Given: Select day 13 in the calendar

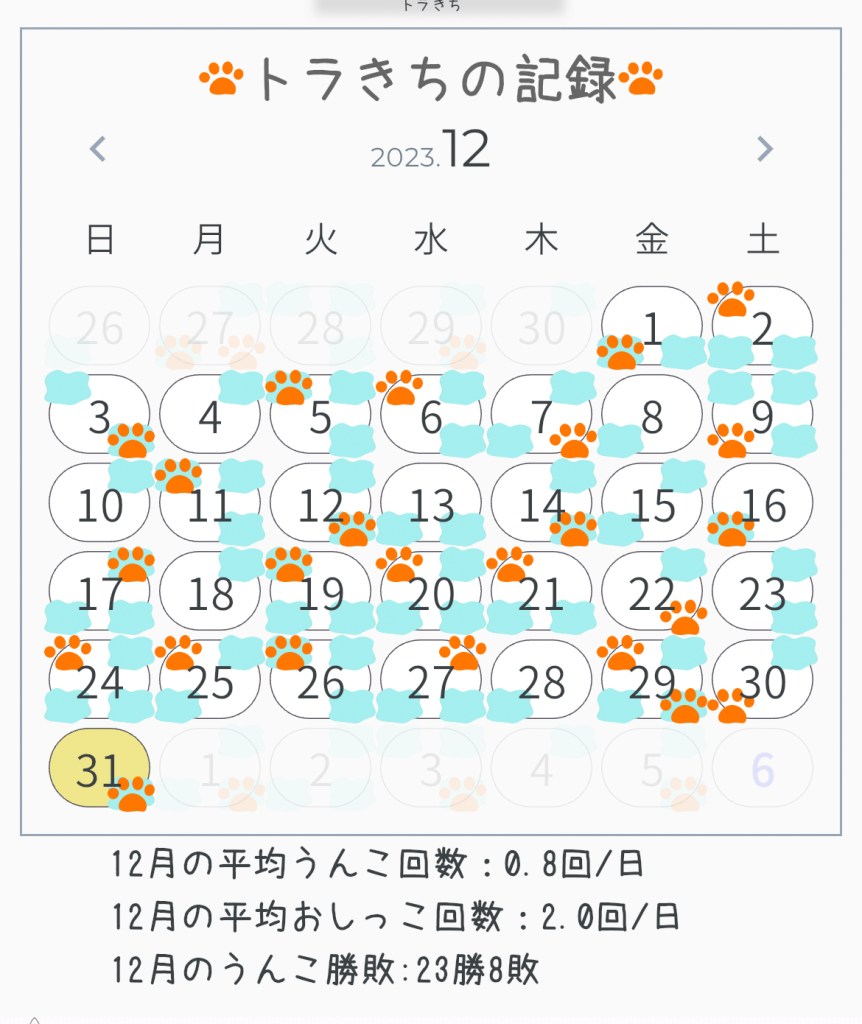Looking at the screenshot, I should click(x=431, y=505).
